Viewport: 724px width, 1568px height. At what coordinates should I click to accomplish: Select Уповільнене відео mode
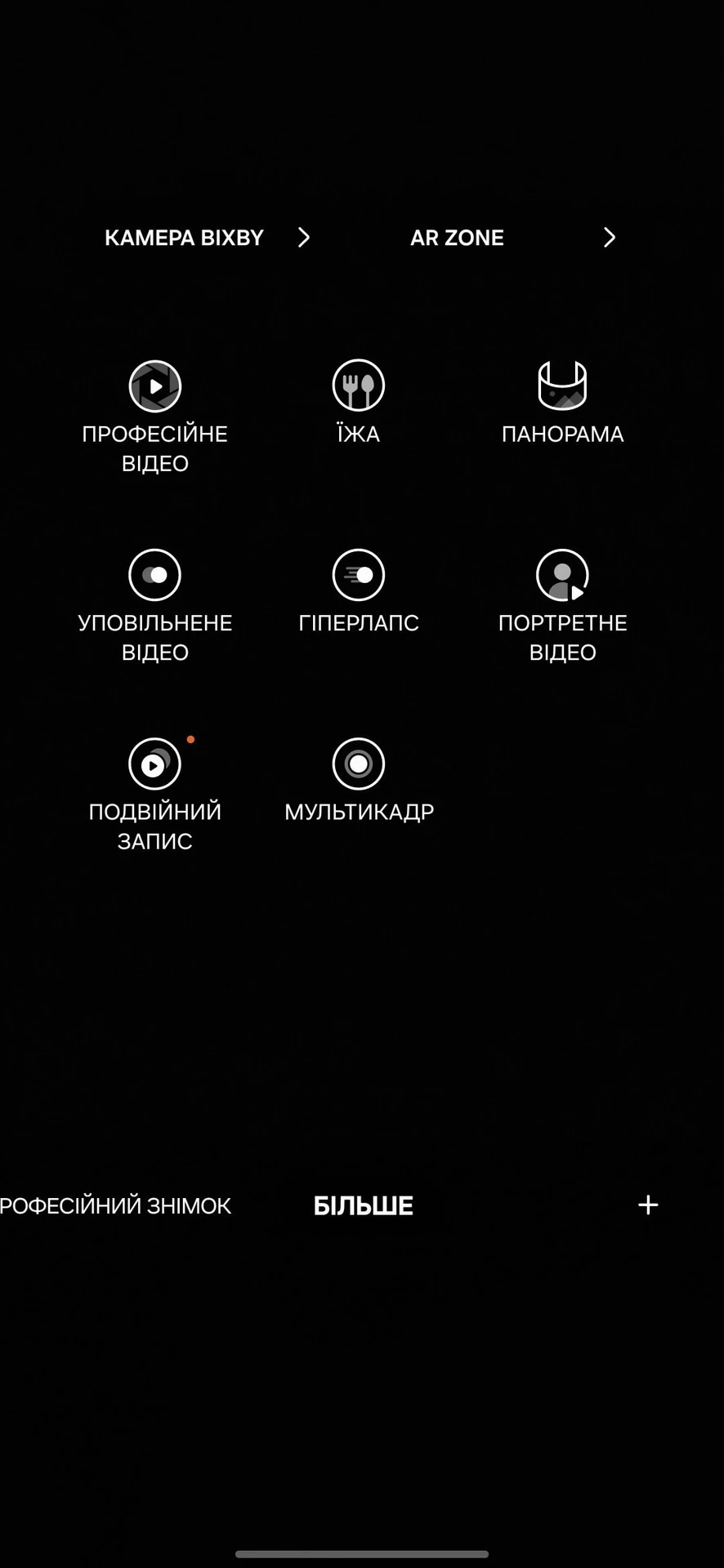point(155,575)
